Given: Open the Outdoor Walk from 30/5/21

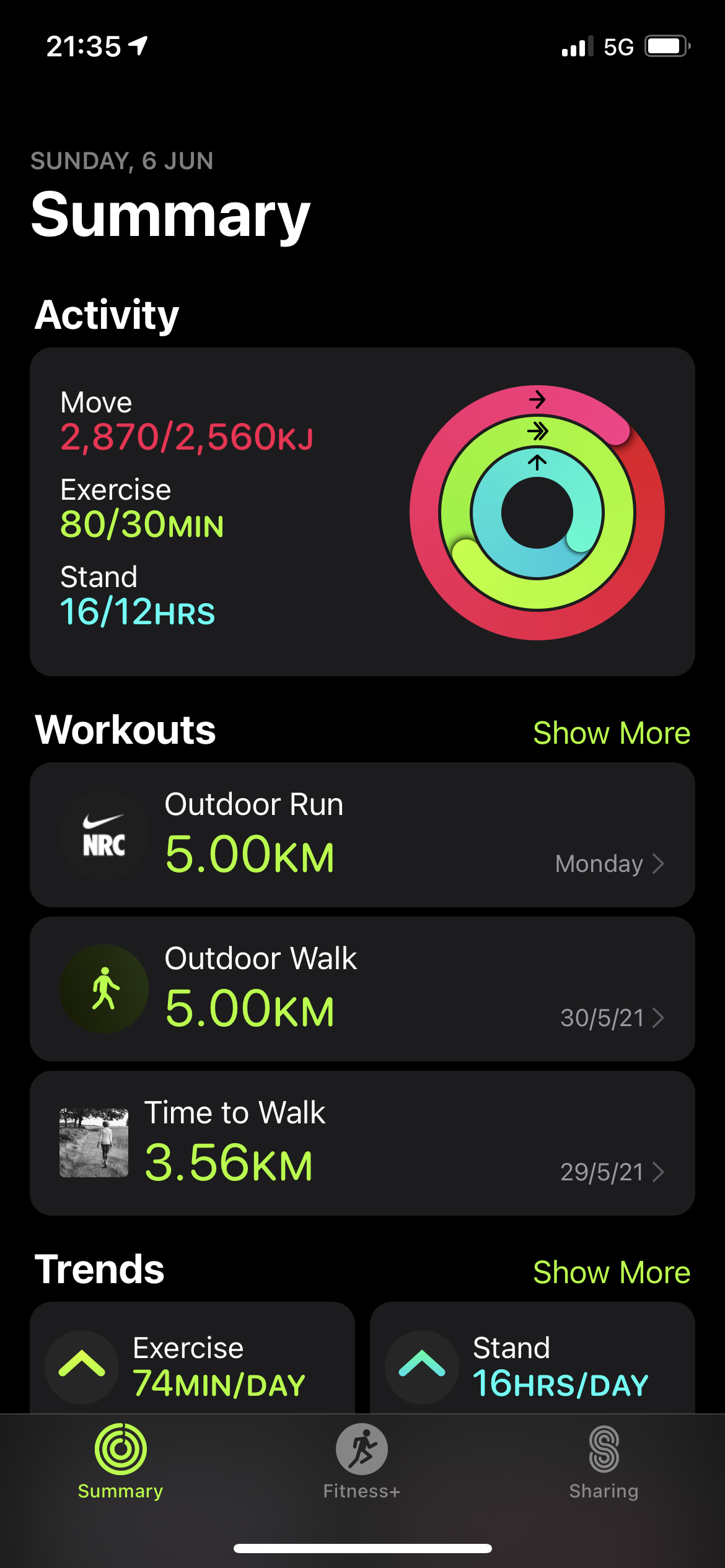Looking at the screenshot, I should coord(362,989).
